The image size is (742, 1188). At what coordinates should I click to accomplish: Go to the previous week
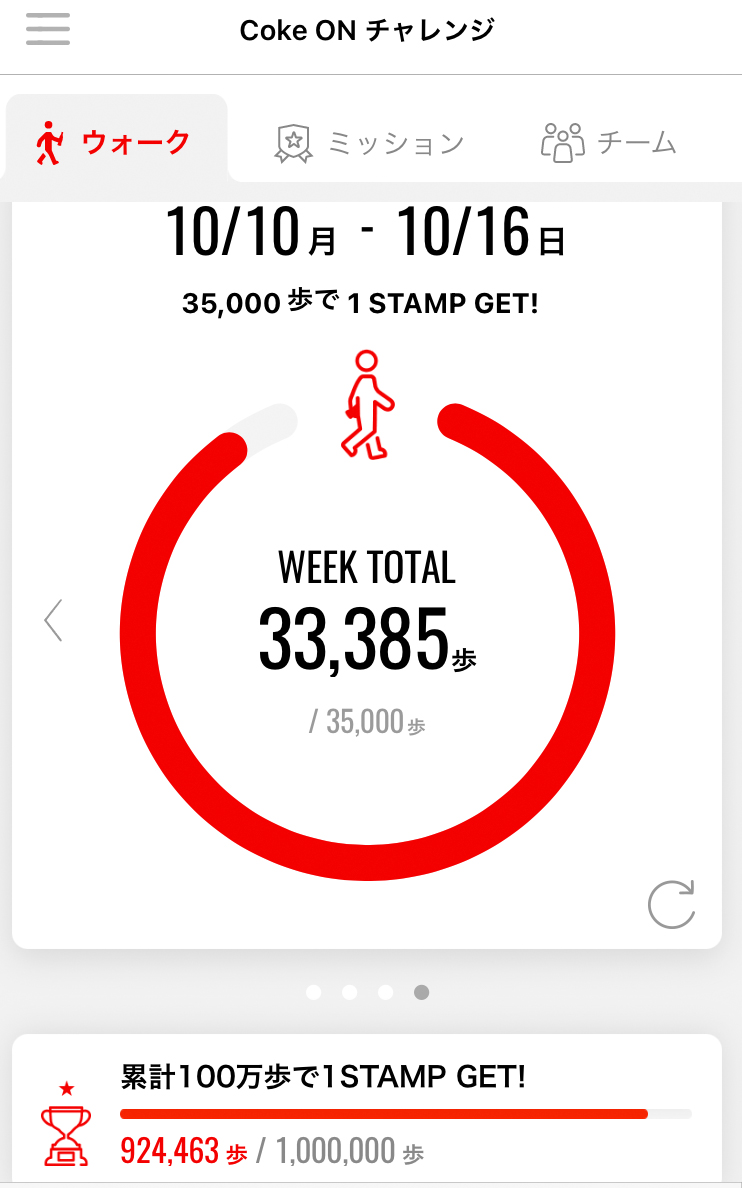(x=54, y=620)
